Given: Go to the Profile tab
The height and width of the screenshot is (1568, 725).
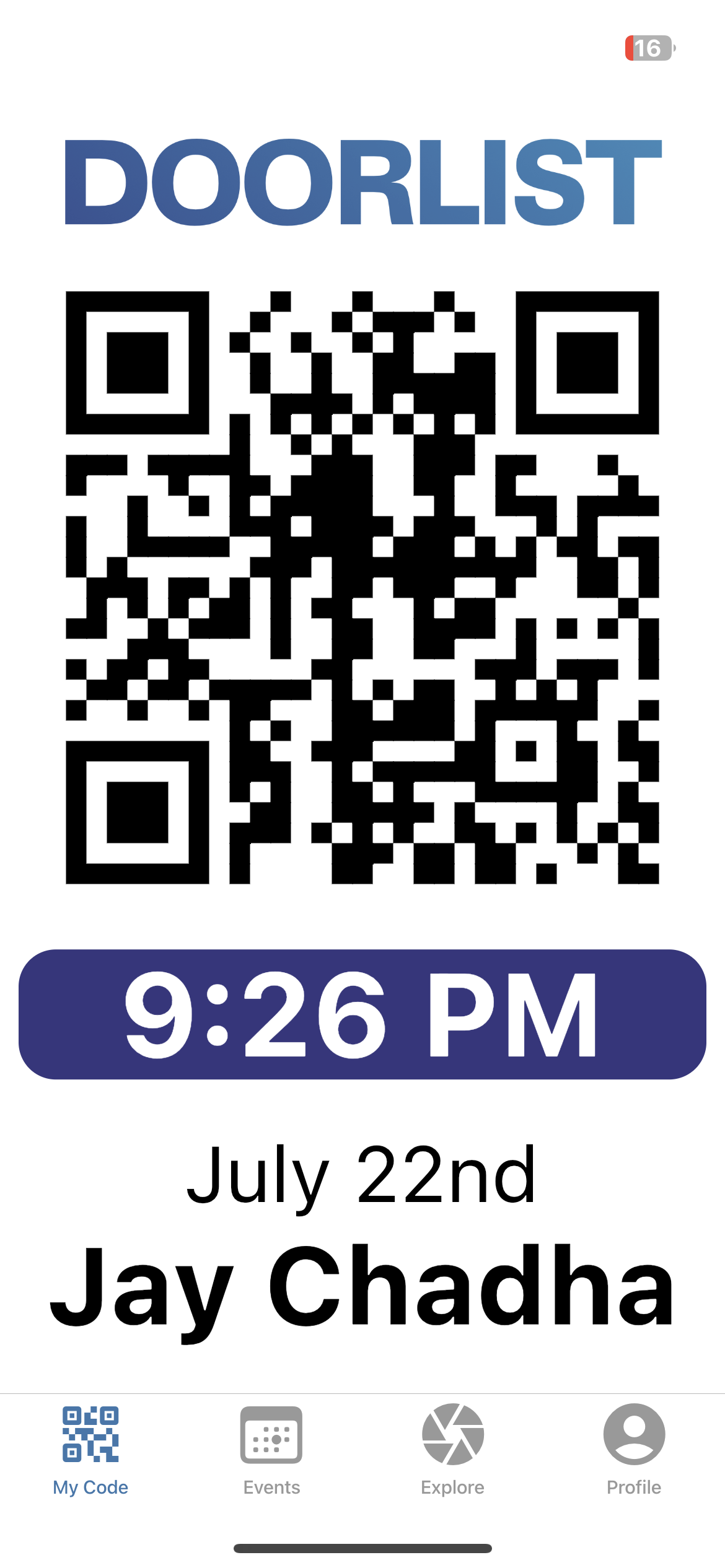Looking at the screenshot, I should coord(633,1449).
